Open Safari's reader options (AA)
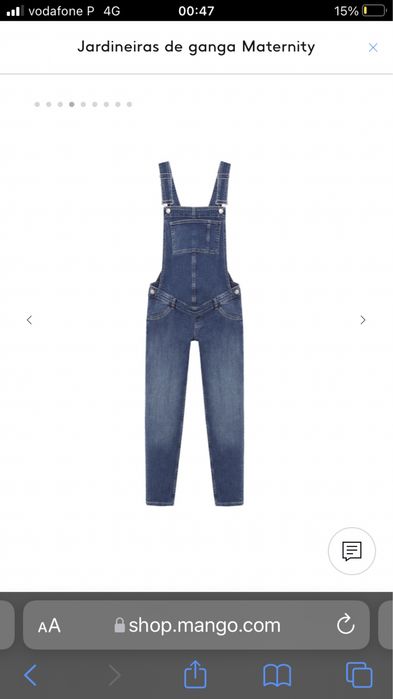 click(49, 625)
